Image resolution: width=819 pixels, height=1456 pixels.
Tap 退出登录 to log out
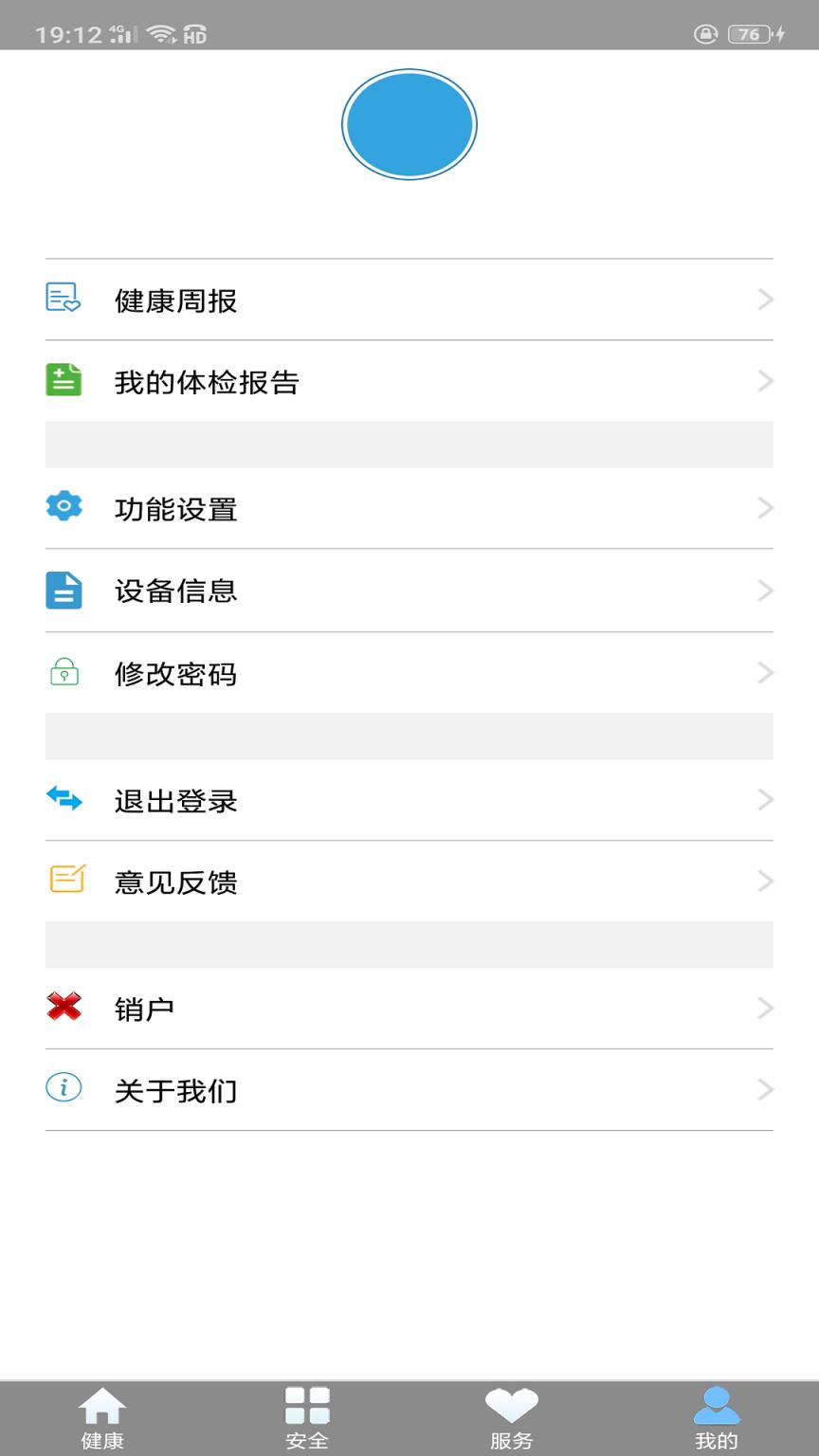tap(177, 801)
